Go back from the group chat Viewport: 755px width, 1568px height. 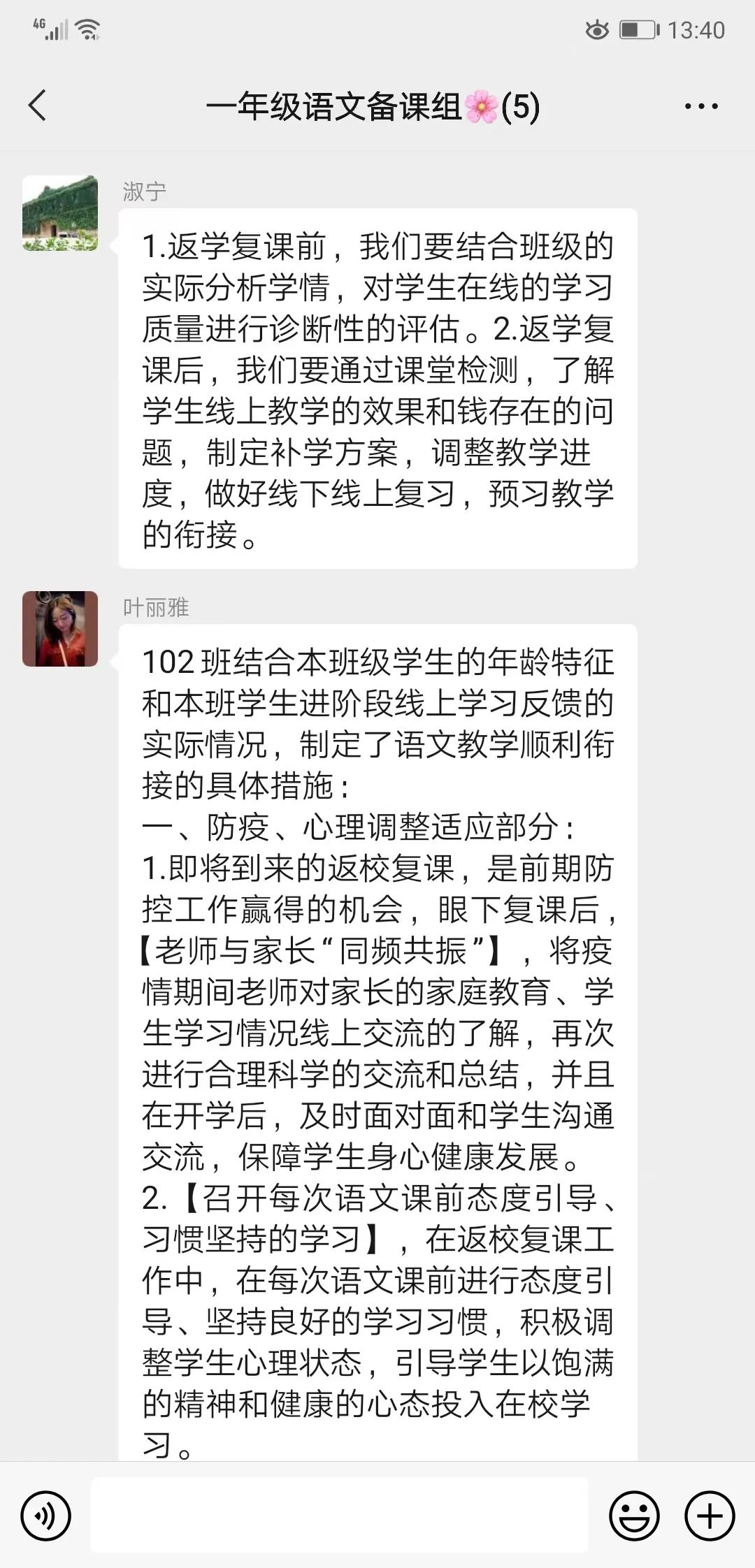[x=38, y=106]
